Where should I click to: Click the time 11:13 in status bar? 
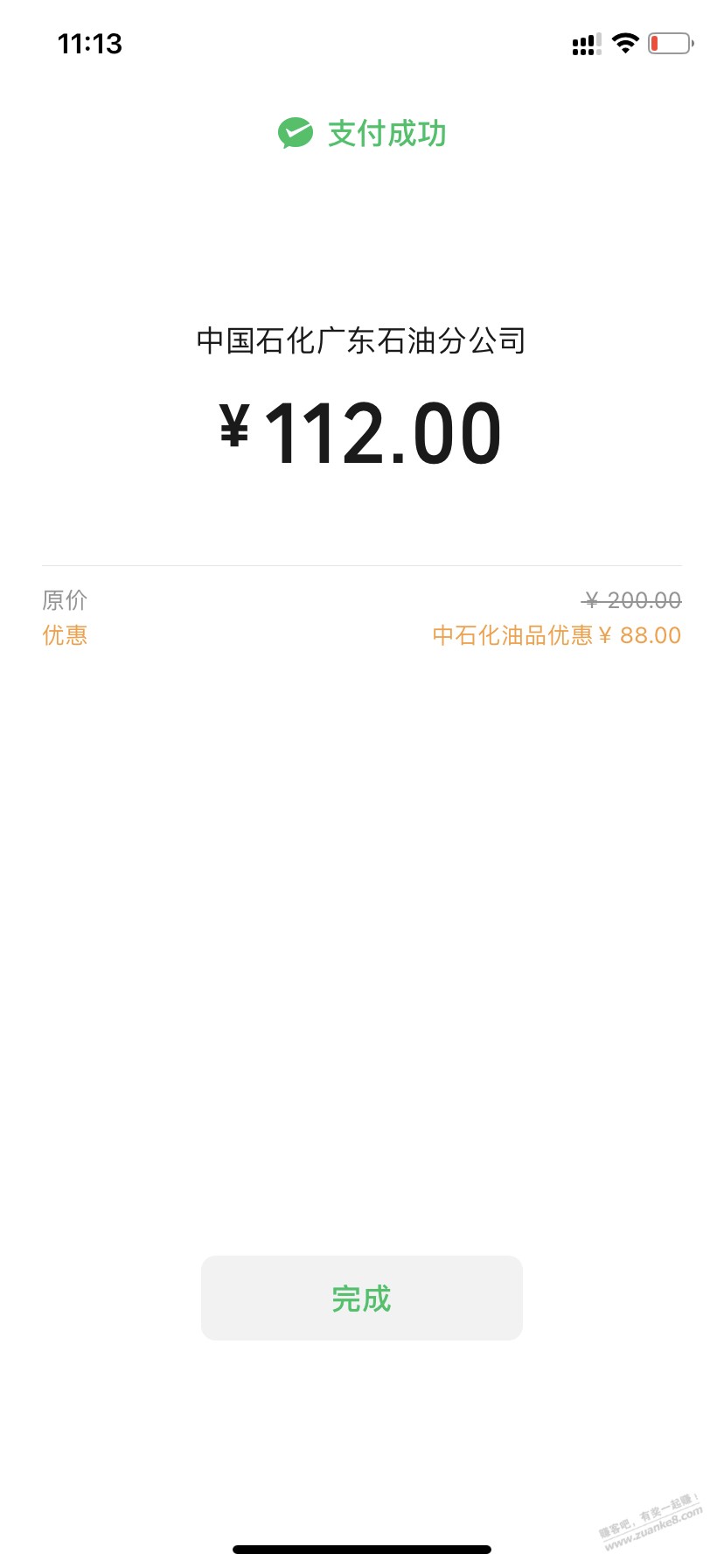click(88, 43)
